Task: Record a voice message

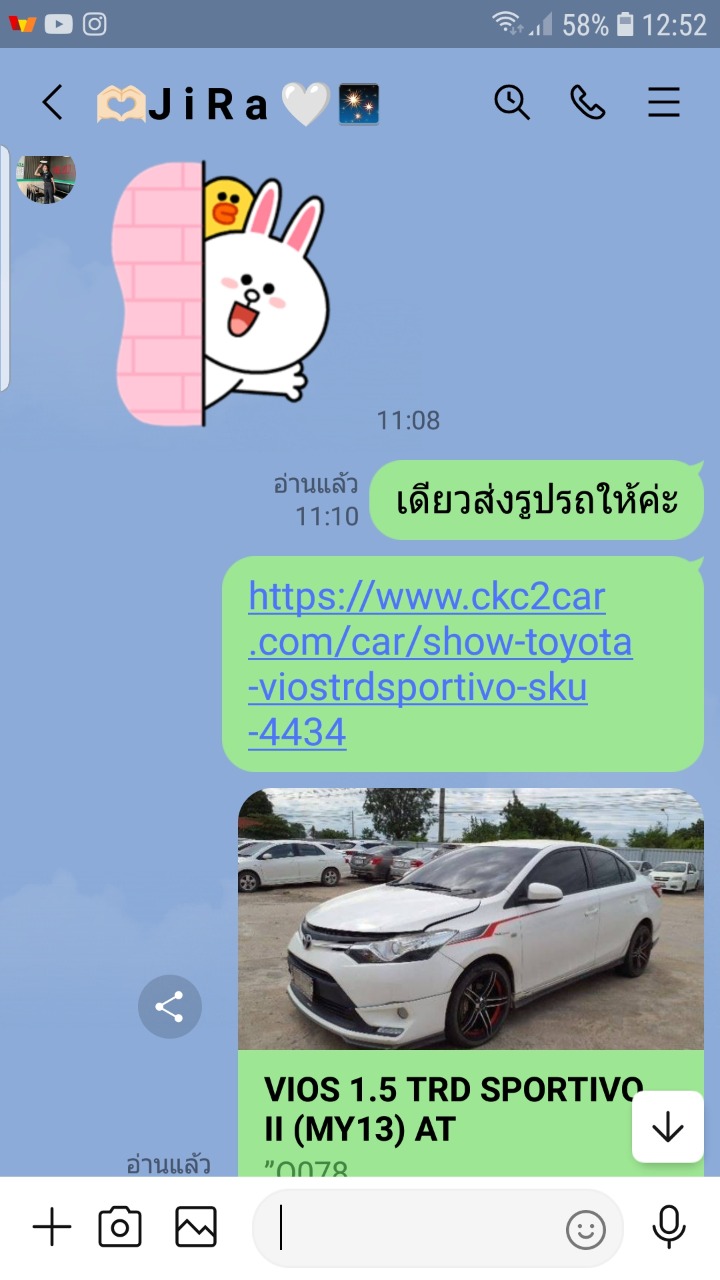Action: 668,1227
